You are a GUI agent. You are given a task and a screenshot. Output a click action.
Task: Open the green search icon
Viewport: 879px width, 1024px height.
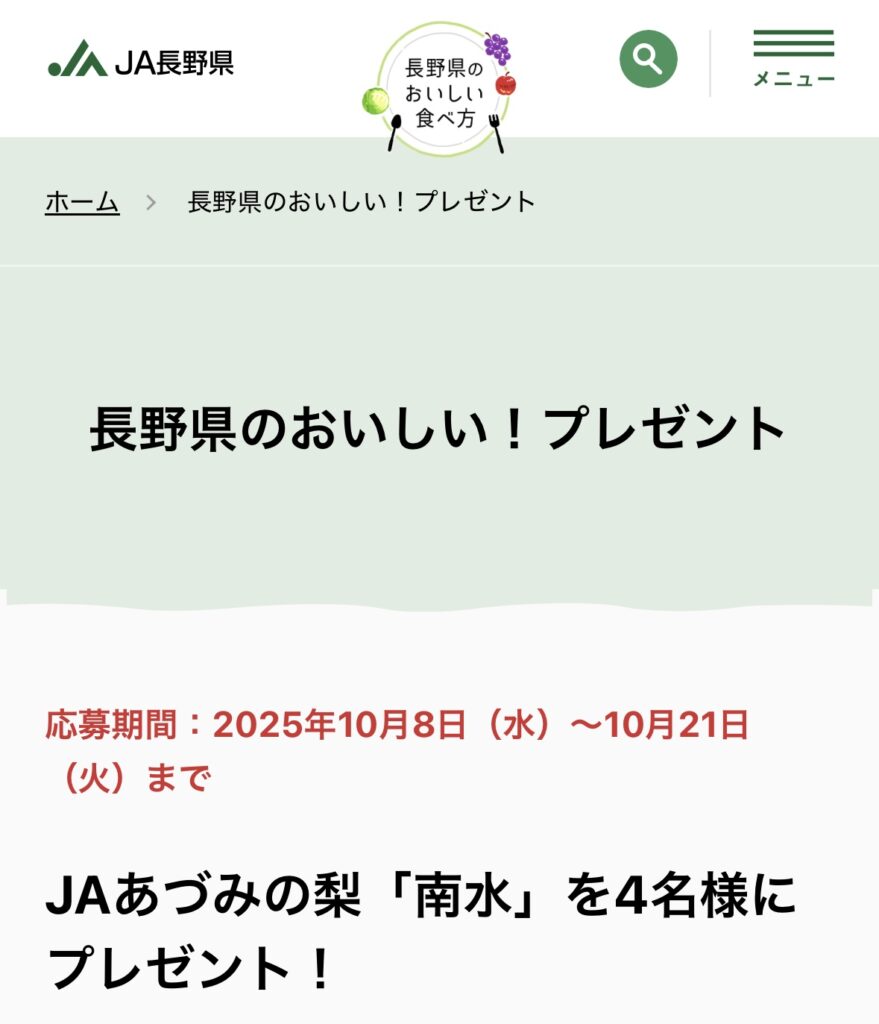click(648, 59)
